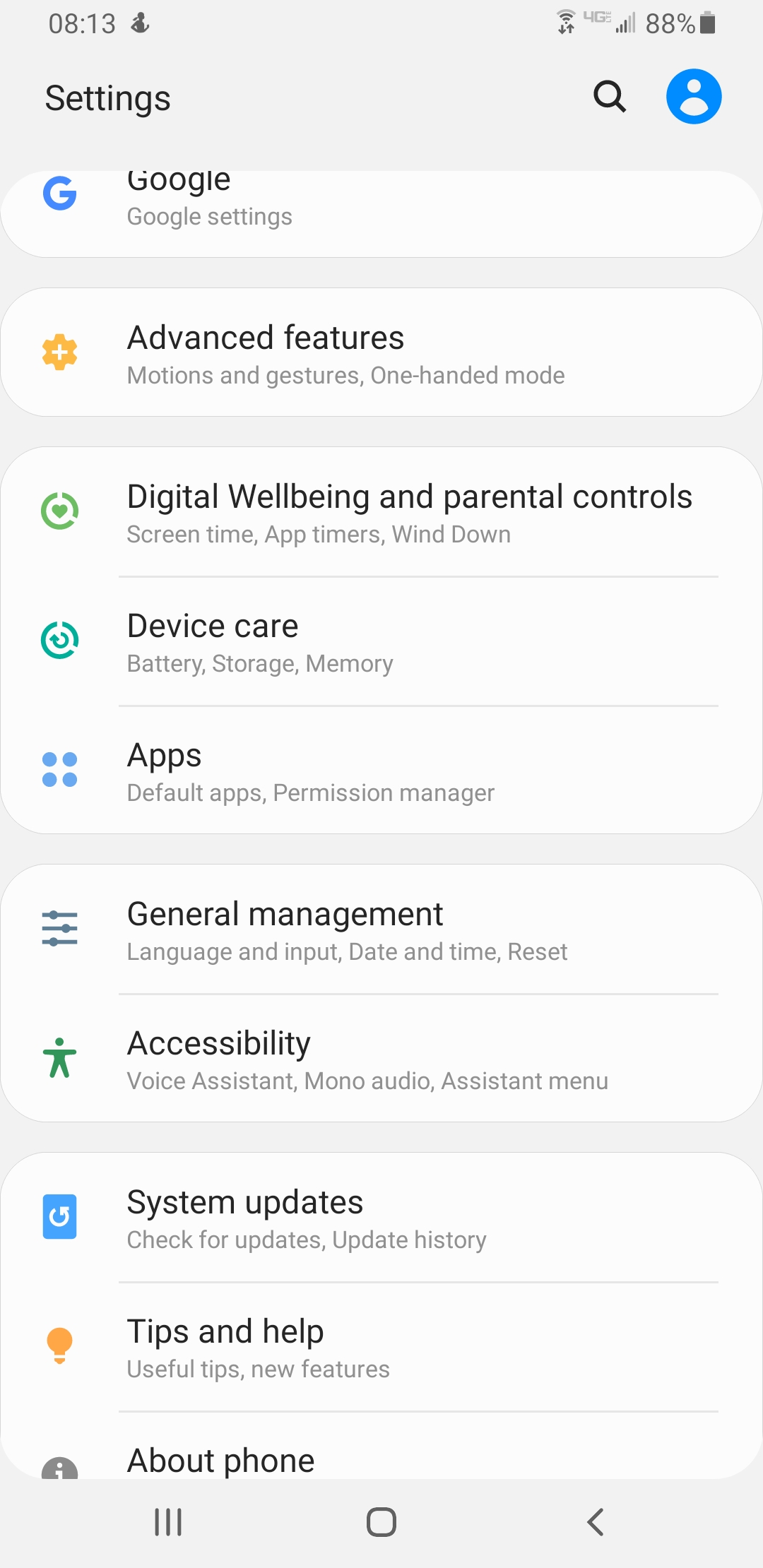View Tips and help
The image size is (763, 1568).
[x=381, y=1348]
